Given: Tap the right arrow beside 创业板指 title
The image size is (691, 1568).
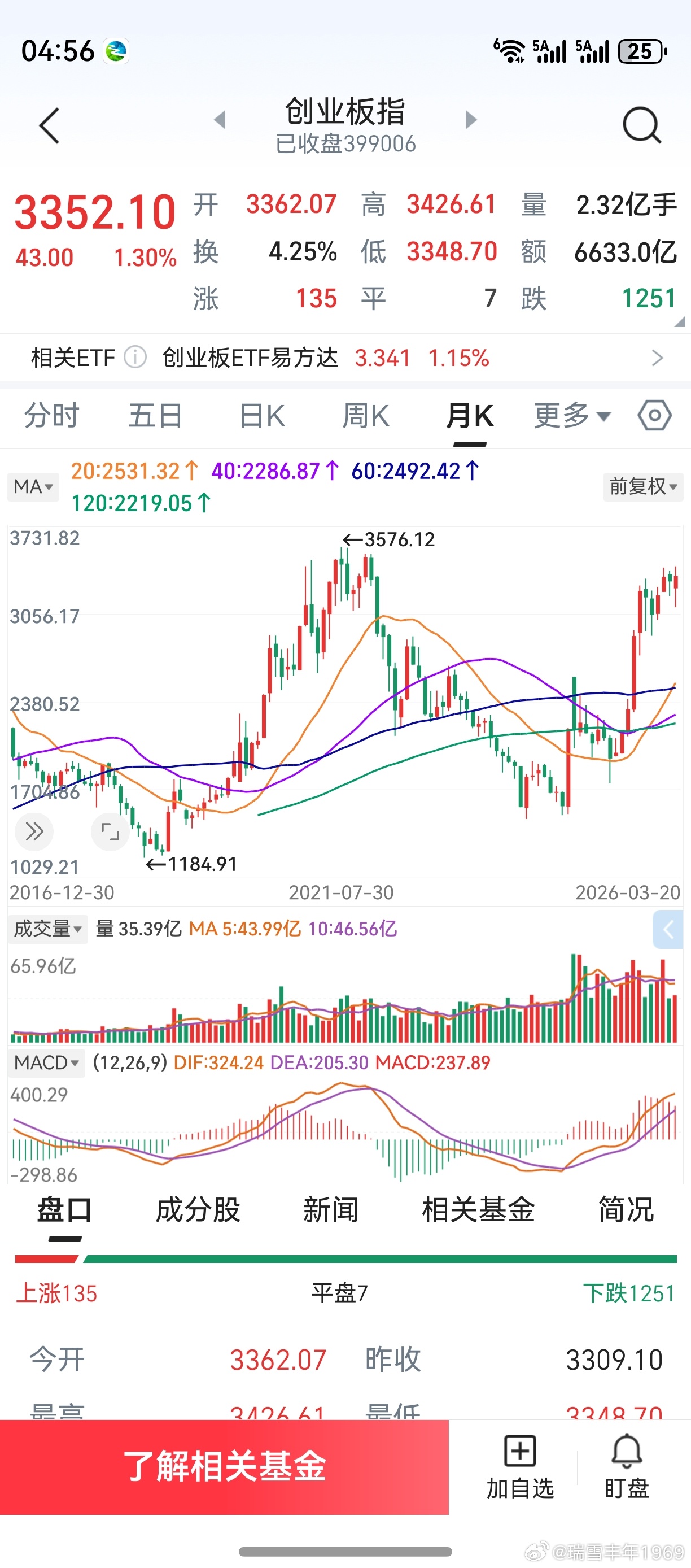Looking at the screenshot, I should point(469,119).
